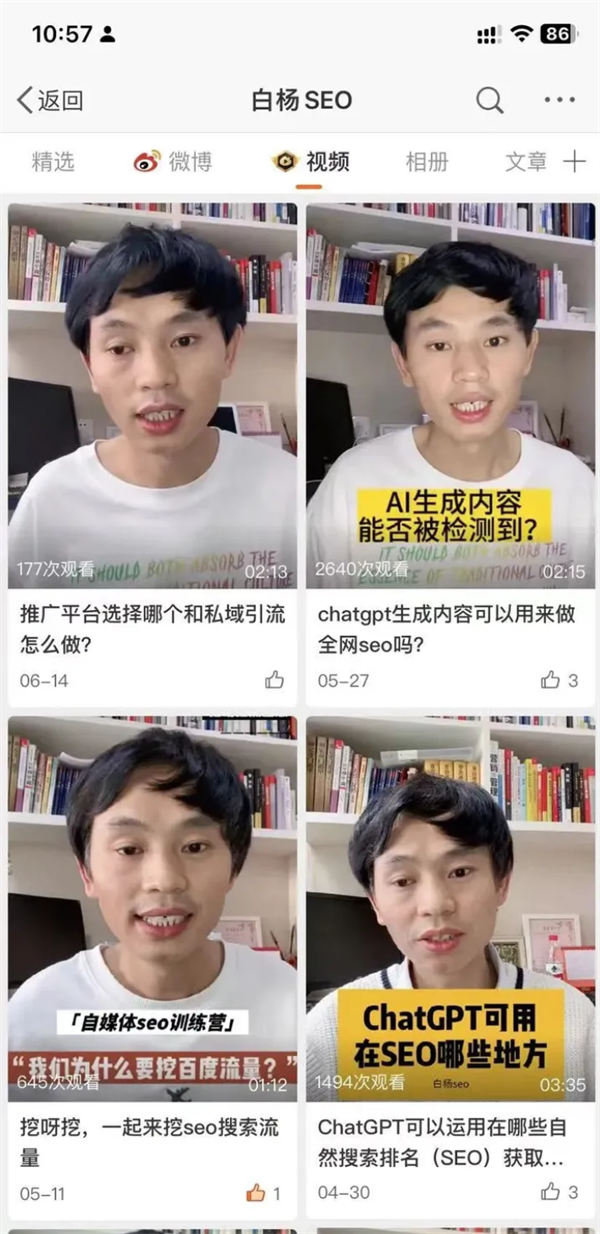Image resolution: width=600 pixels, height=1234 pixels.
Task: Like the 06-14 video about 推广平台
Action: point(274,680)
